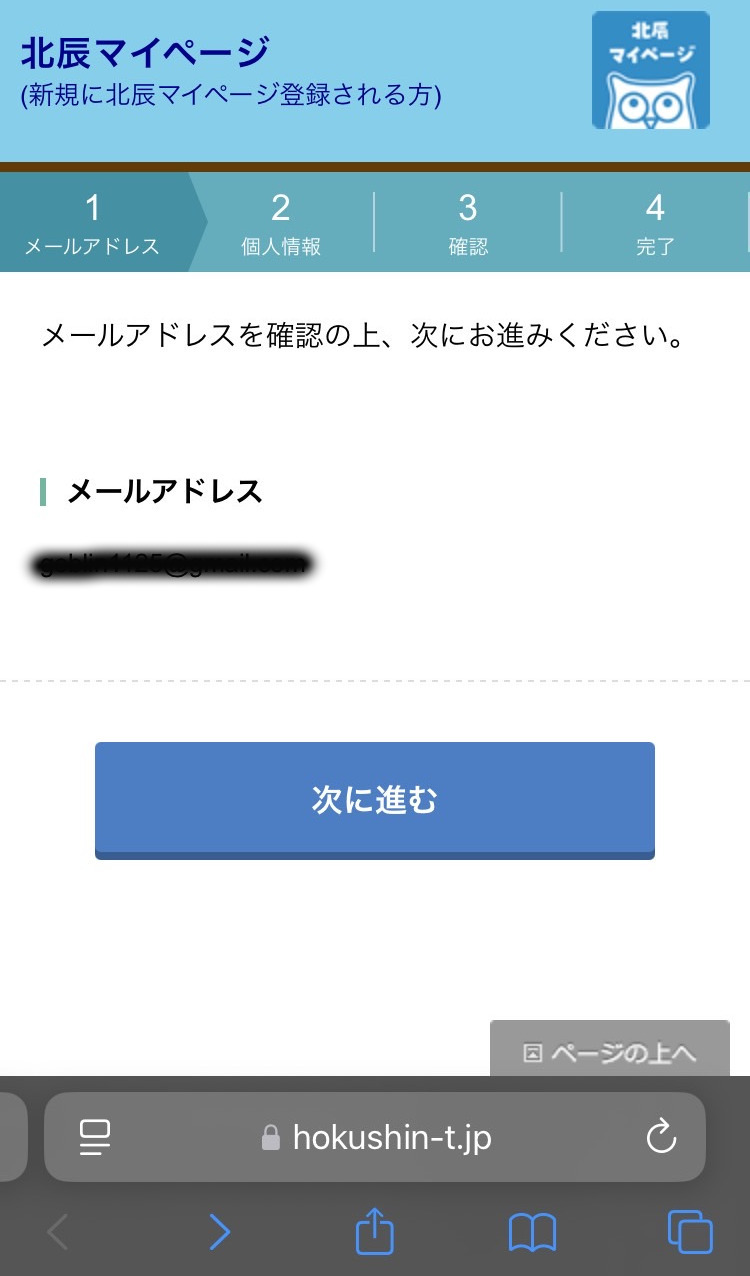Tap the ページの上へ link to scroll up
The width and height of the screenshot is (750, 1276).
click(x=610, y=1048)
